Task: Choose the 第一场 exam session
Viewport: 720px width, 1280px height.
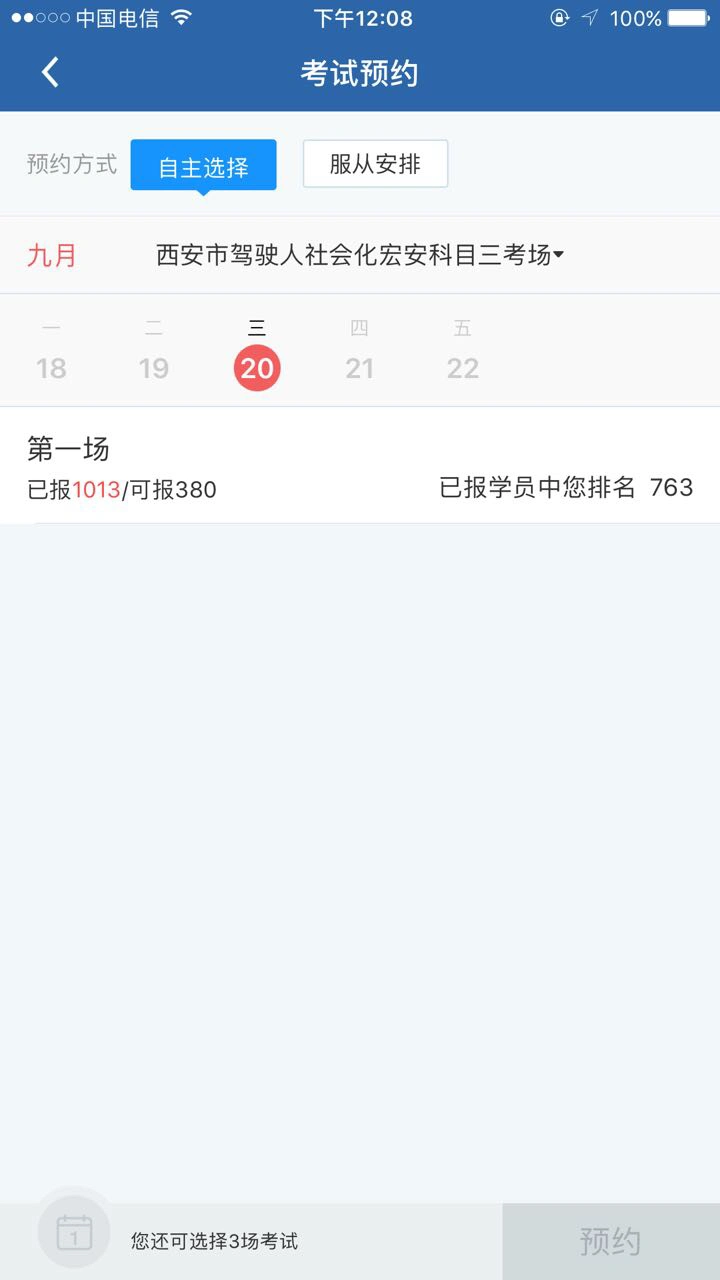Action: tap(360, 467)
